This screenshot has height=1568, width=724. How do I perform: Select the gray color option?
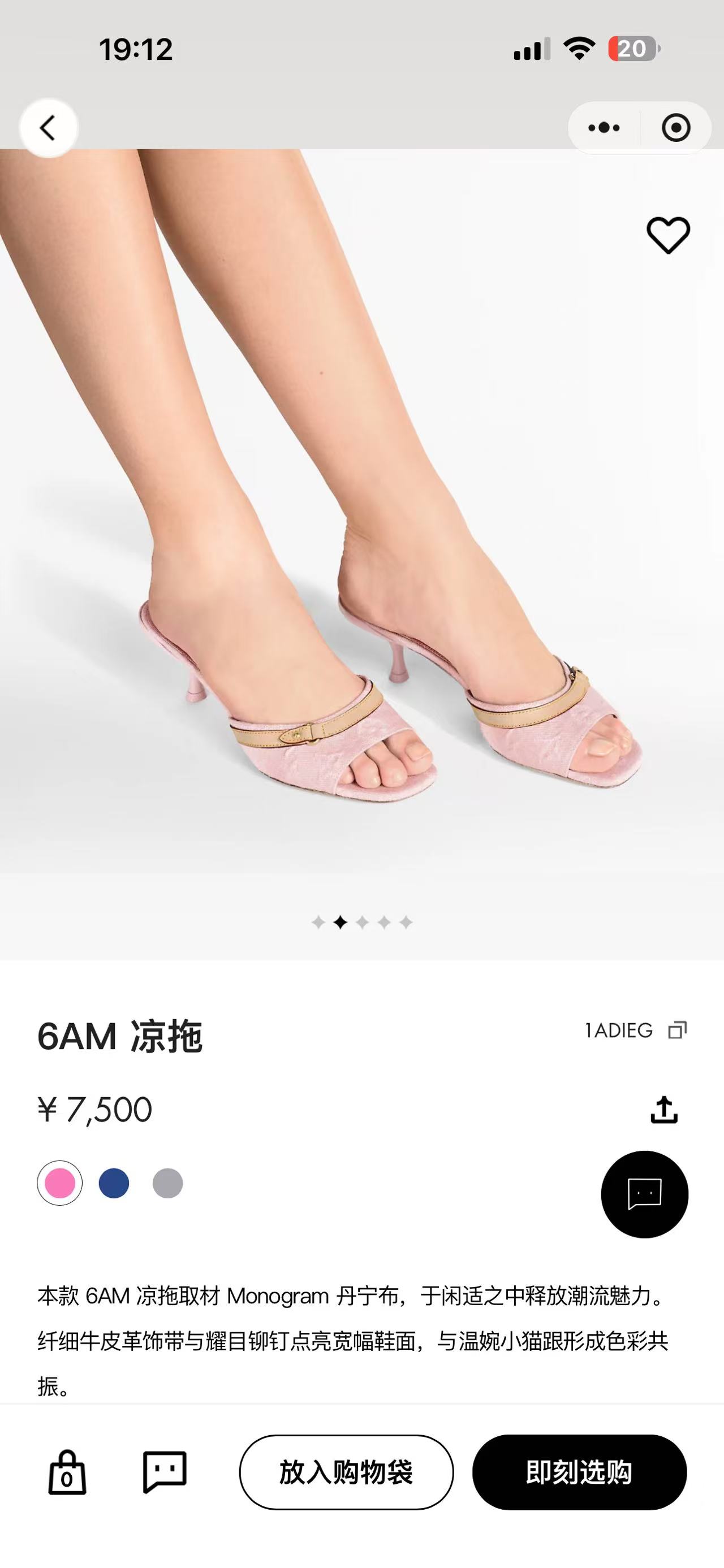[x=167, y=1183]
